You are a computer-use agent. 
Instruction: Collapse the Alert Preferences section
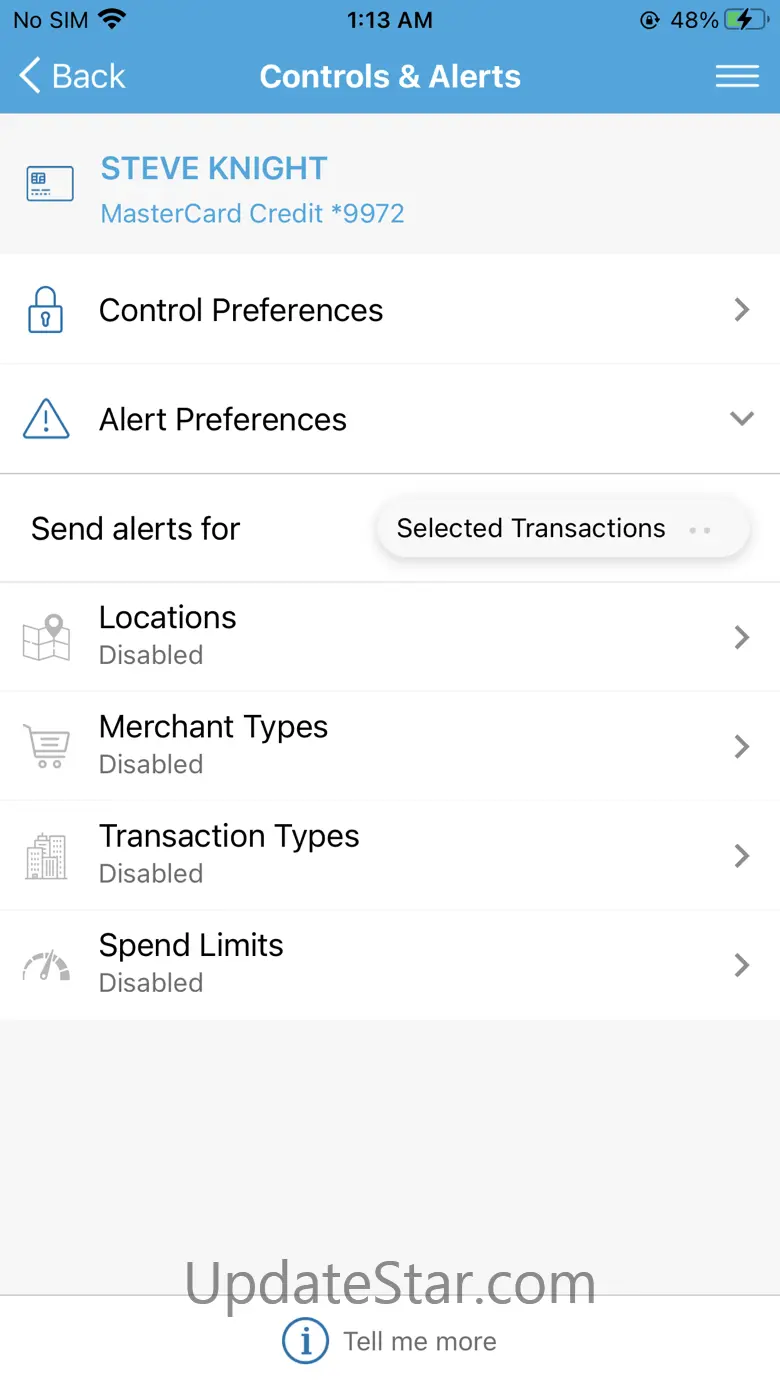click(390, 419)
